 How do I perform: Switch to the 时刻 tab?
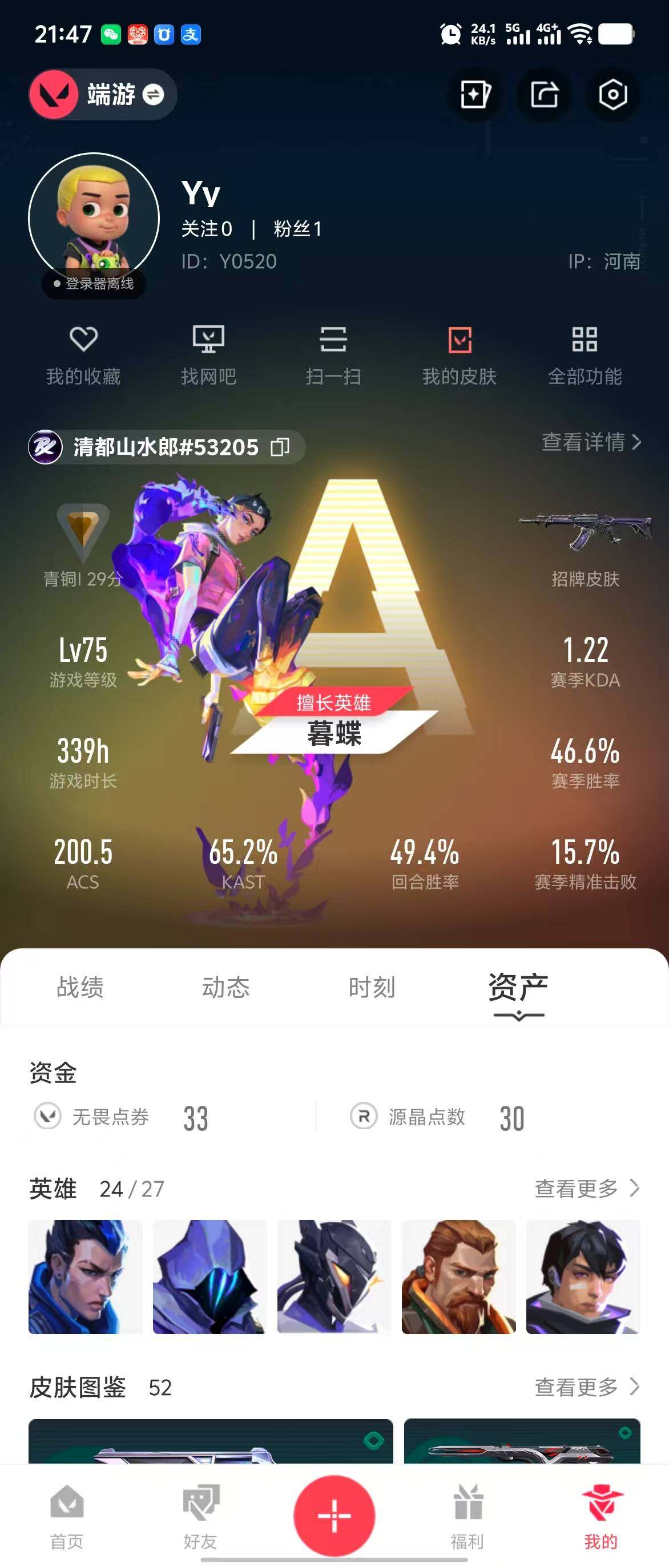pyautogui.click(x=372, y=987)
